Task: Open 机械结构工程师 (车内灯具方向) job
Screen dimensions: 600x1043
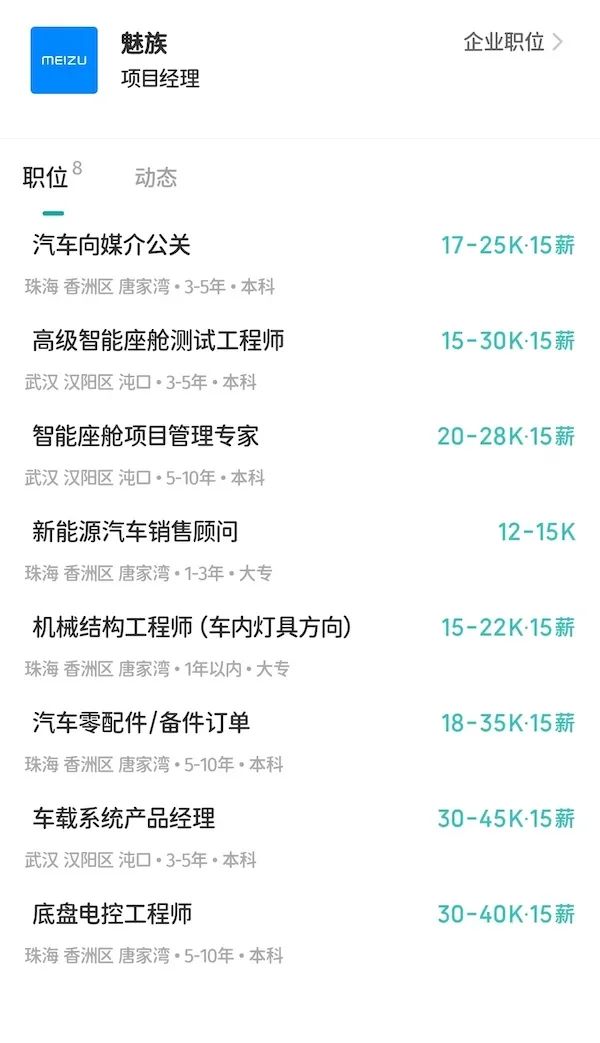Action: (300, 647)
